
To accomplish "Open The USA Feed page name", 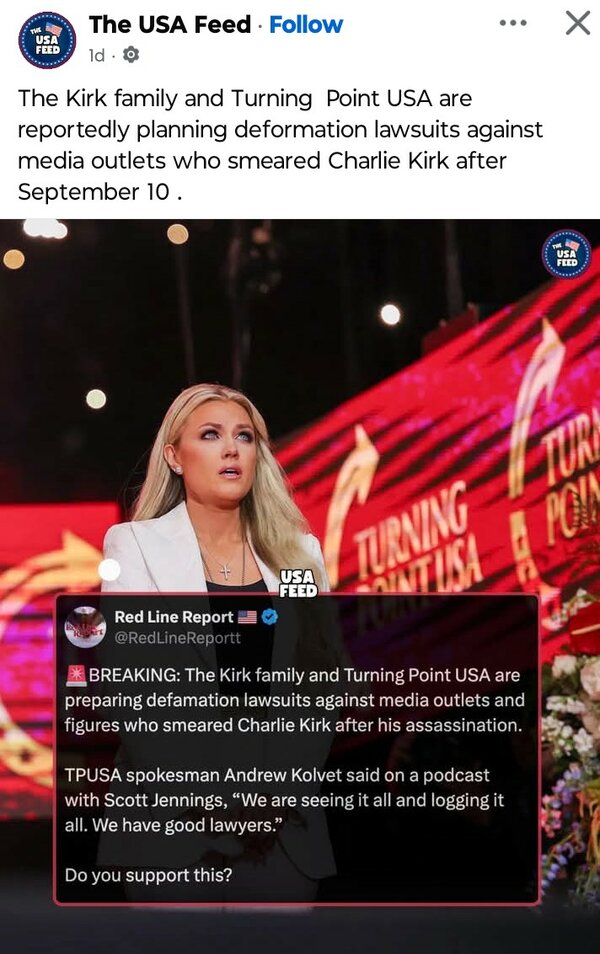I will point(169,25).
